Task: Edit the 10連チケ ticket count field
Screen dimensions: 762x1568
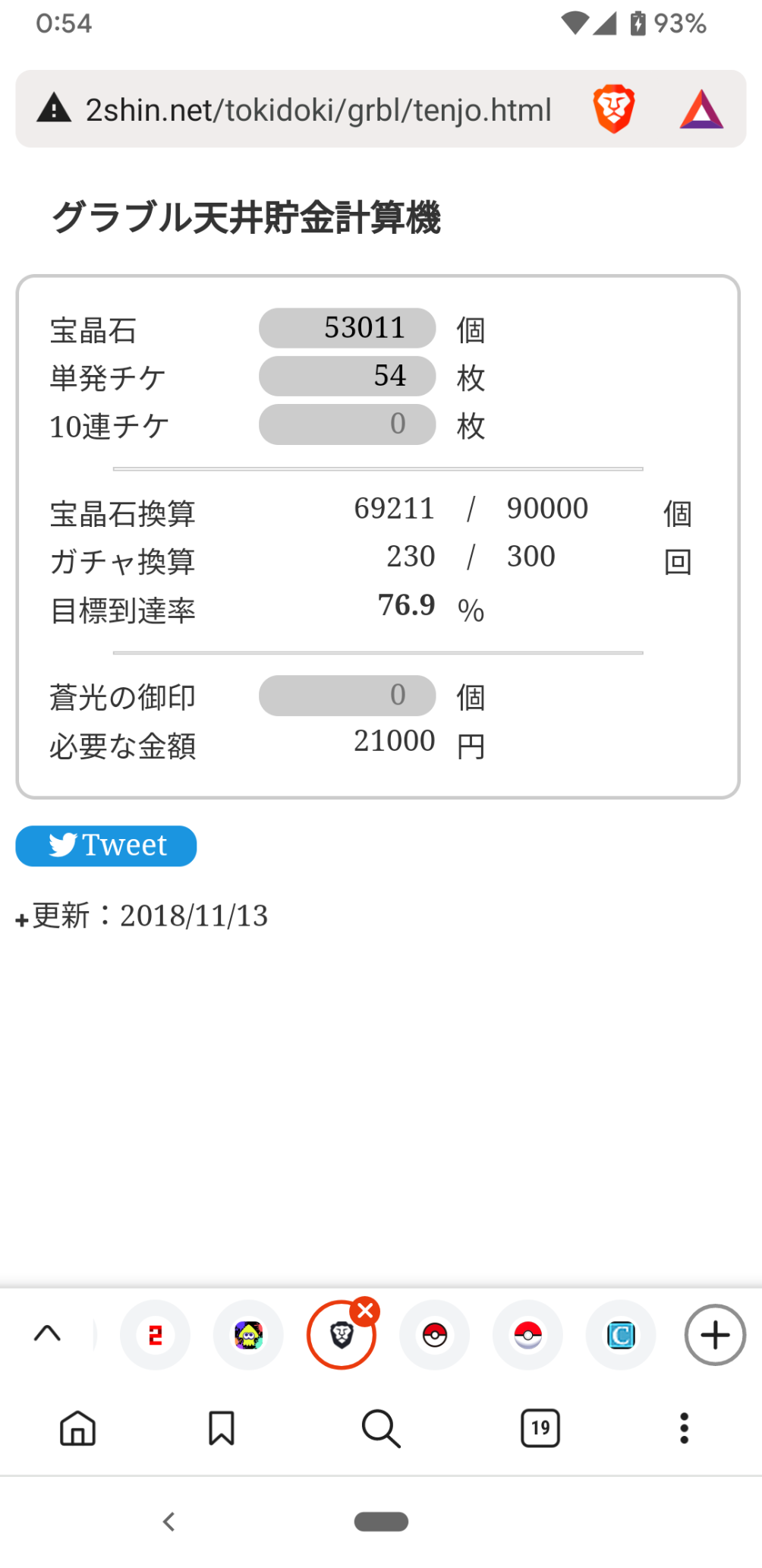Action: point(347,424)
